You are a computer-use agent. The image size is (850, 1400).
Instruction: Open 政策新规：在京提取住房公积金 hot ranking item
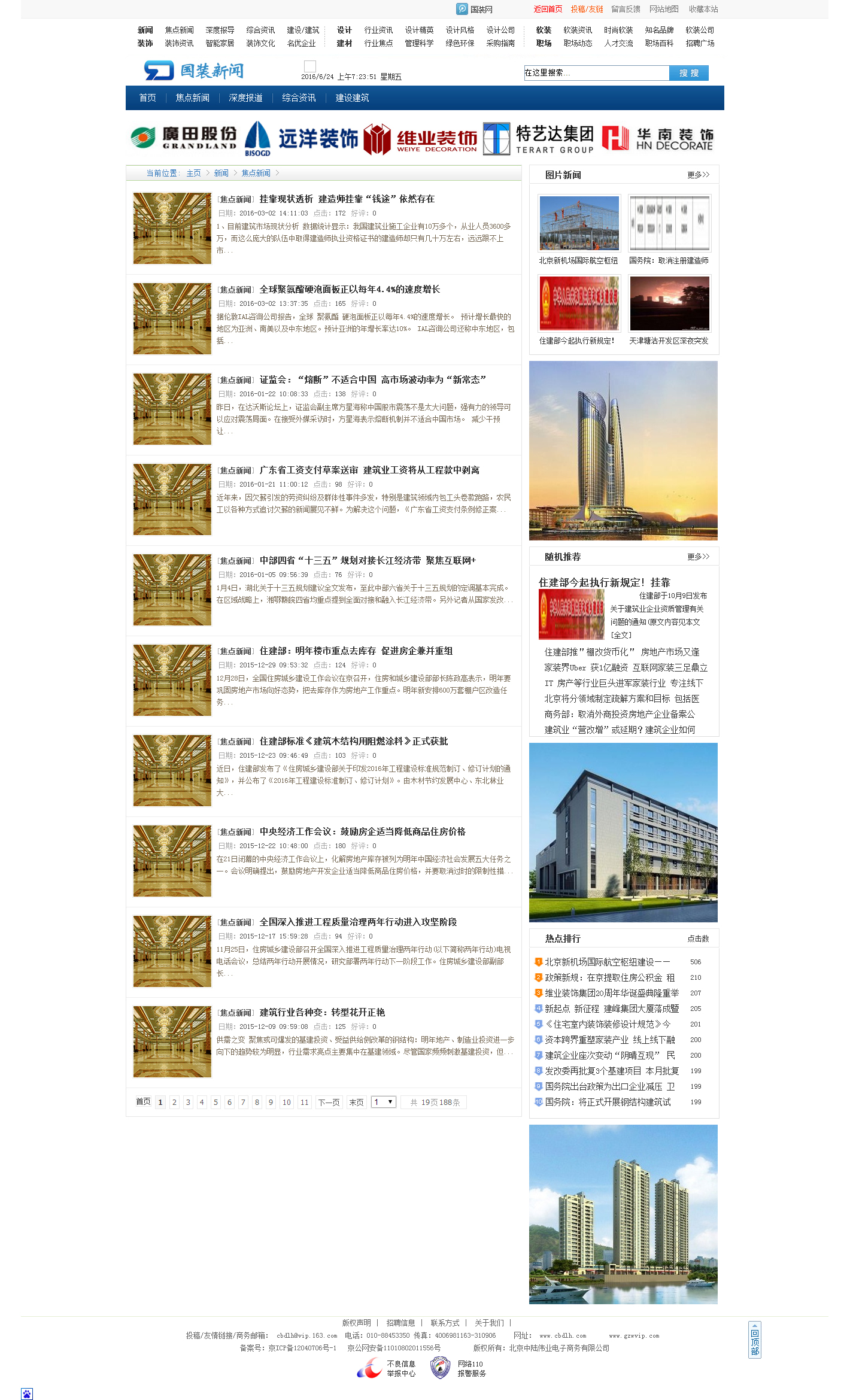(609, 977)
